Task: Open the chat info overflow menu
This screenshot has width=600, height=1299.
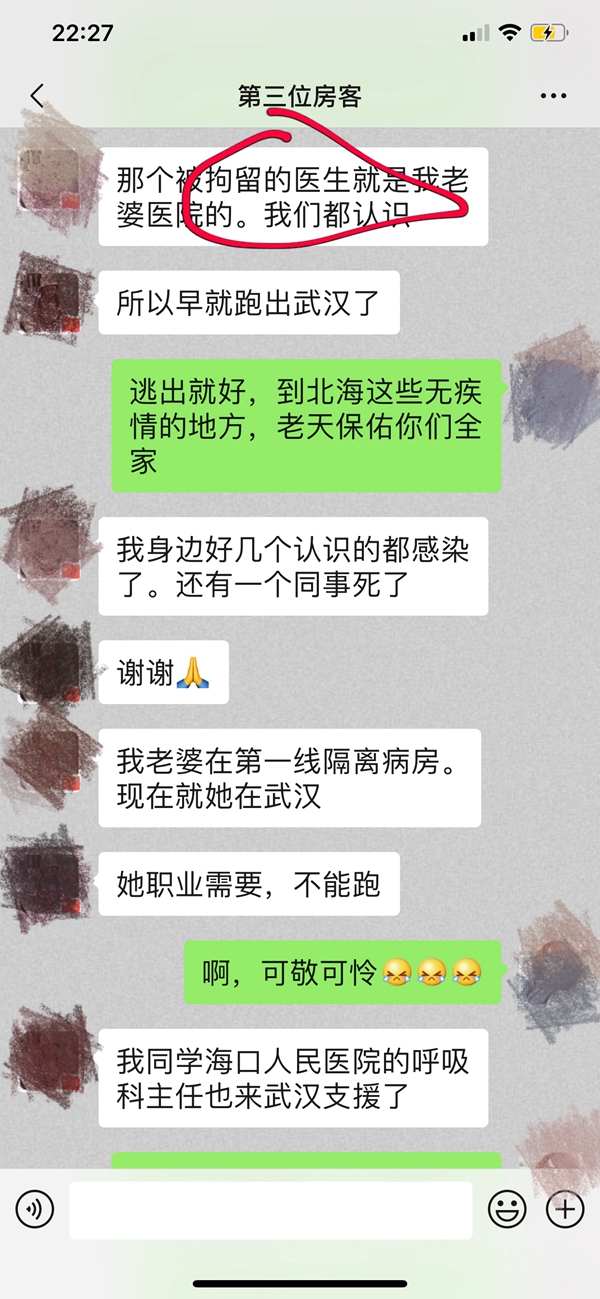Action: (x=553, y=96)
